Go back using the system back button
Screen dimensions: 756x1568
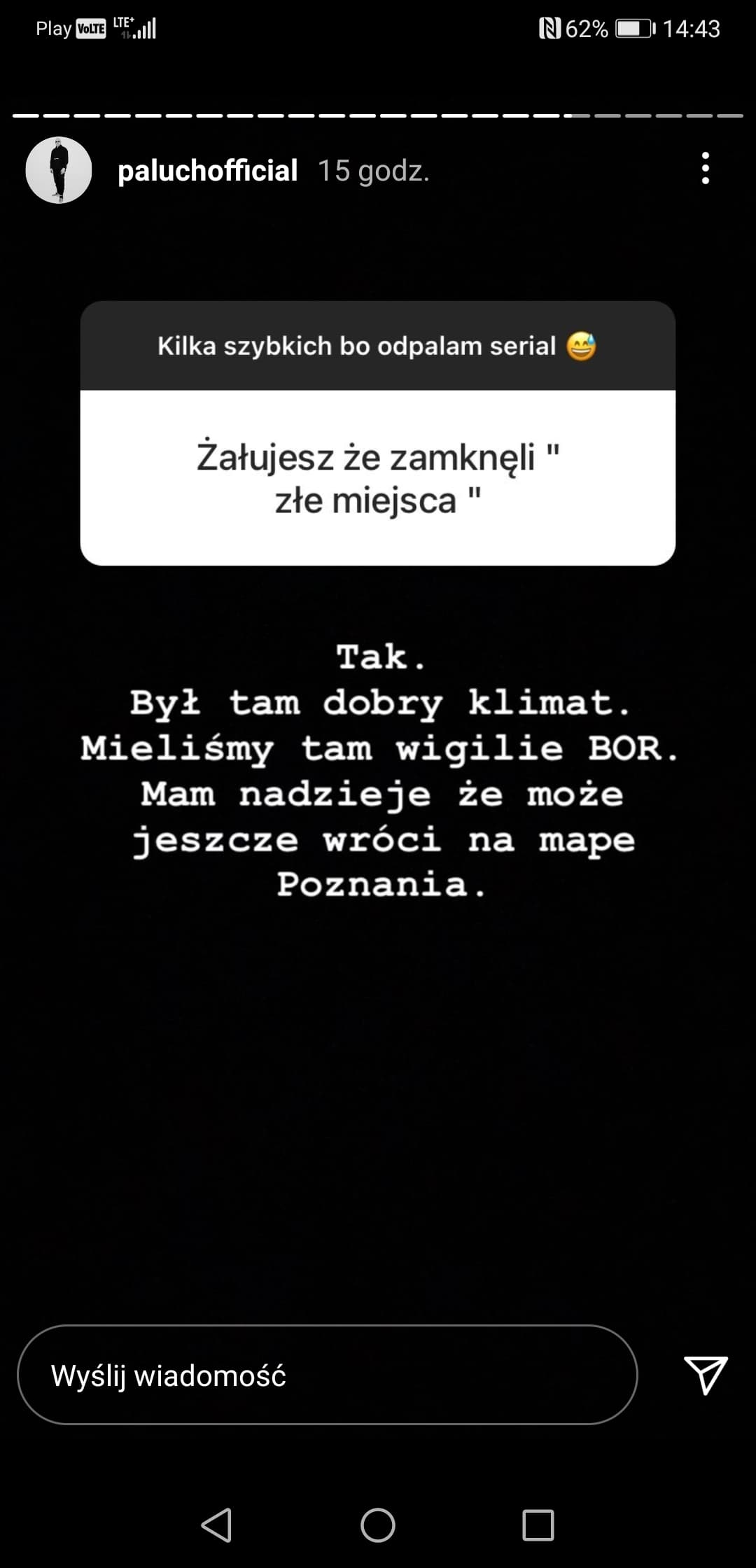pyautogui.click(x=216, y=1525)
